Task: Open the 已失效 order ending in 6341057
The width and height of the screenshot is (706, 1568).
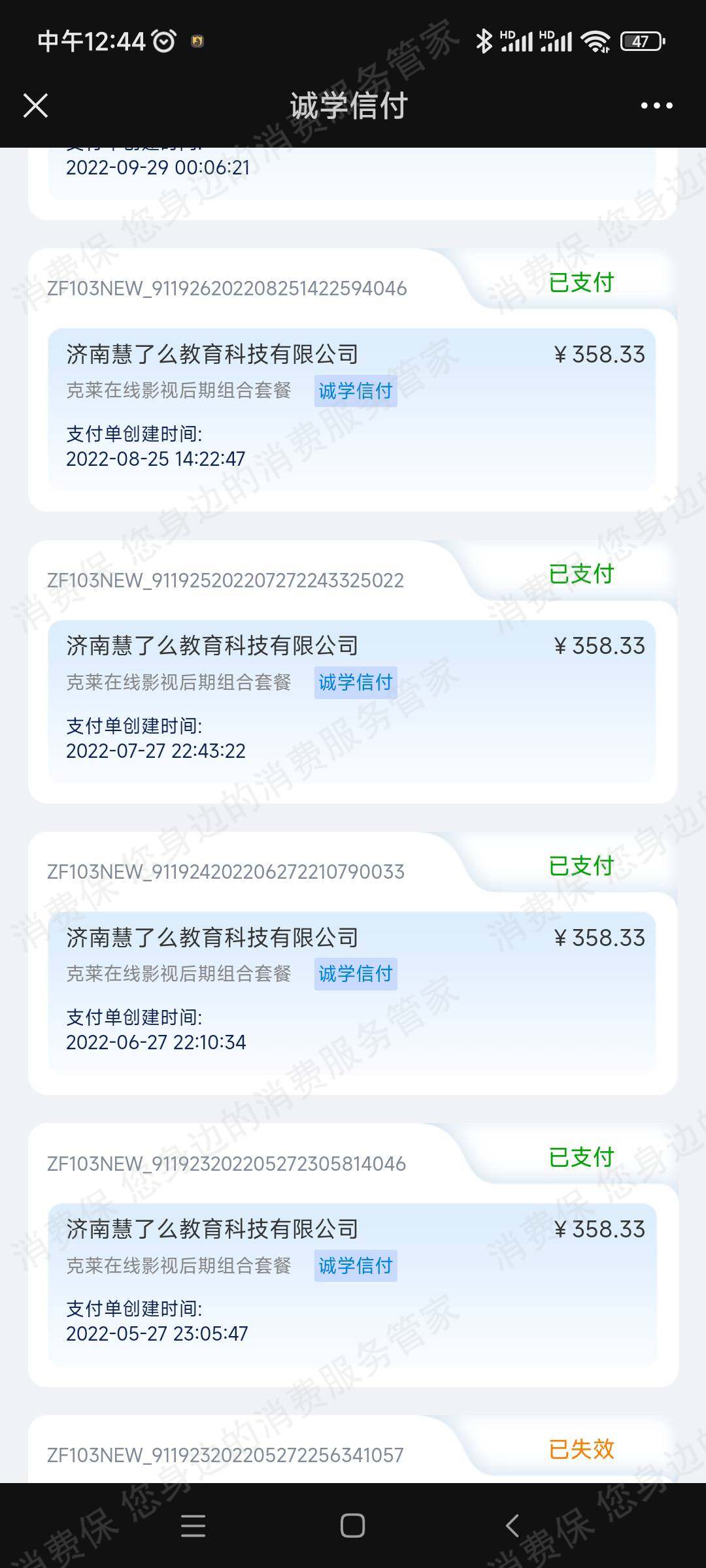Action: 353,1449
